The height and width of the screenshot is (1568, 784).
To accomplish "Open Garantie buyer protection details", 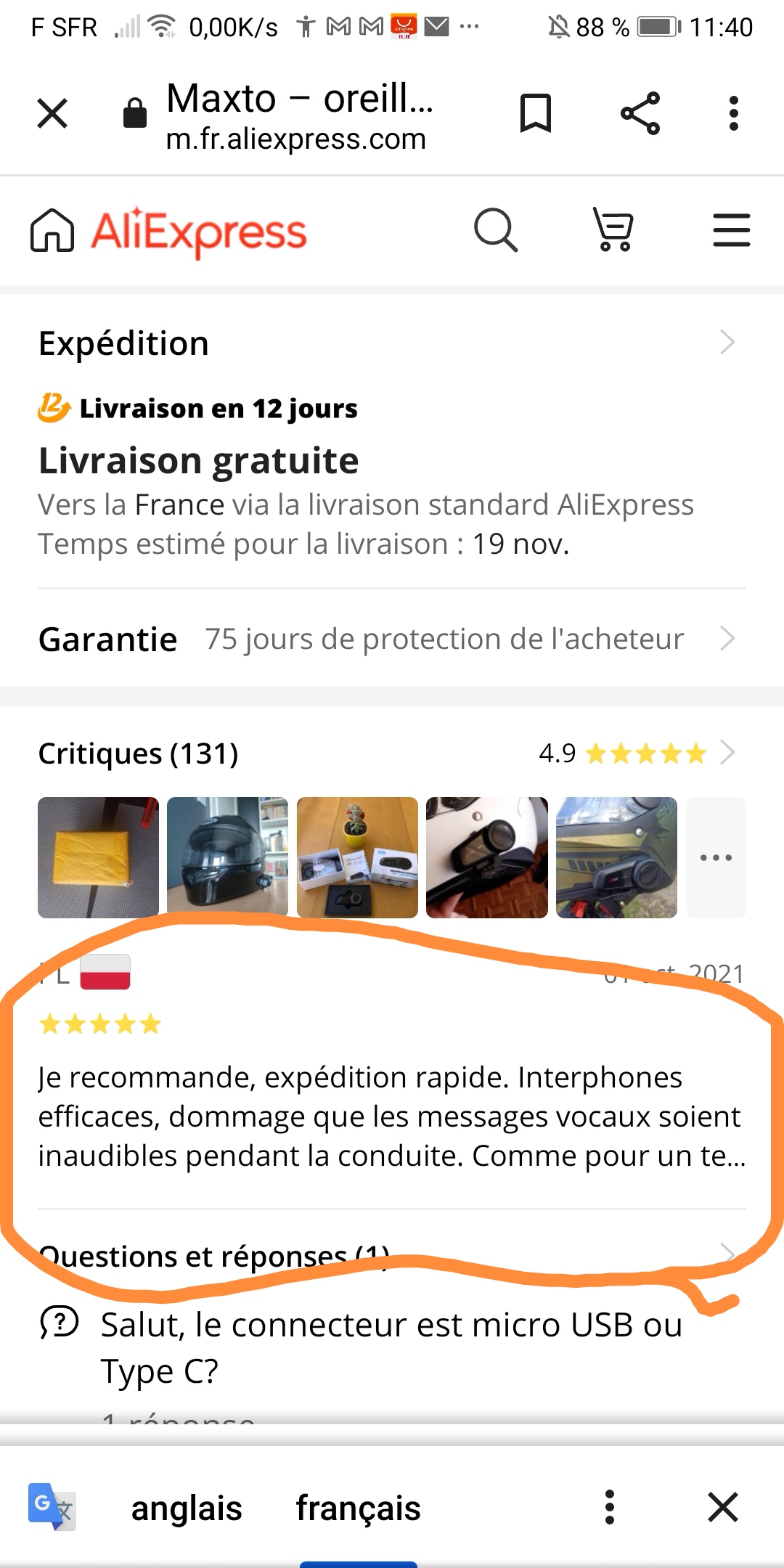I will click(x=392, y=639).
